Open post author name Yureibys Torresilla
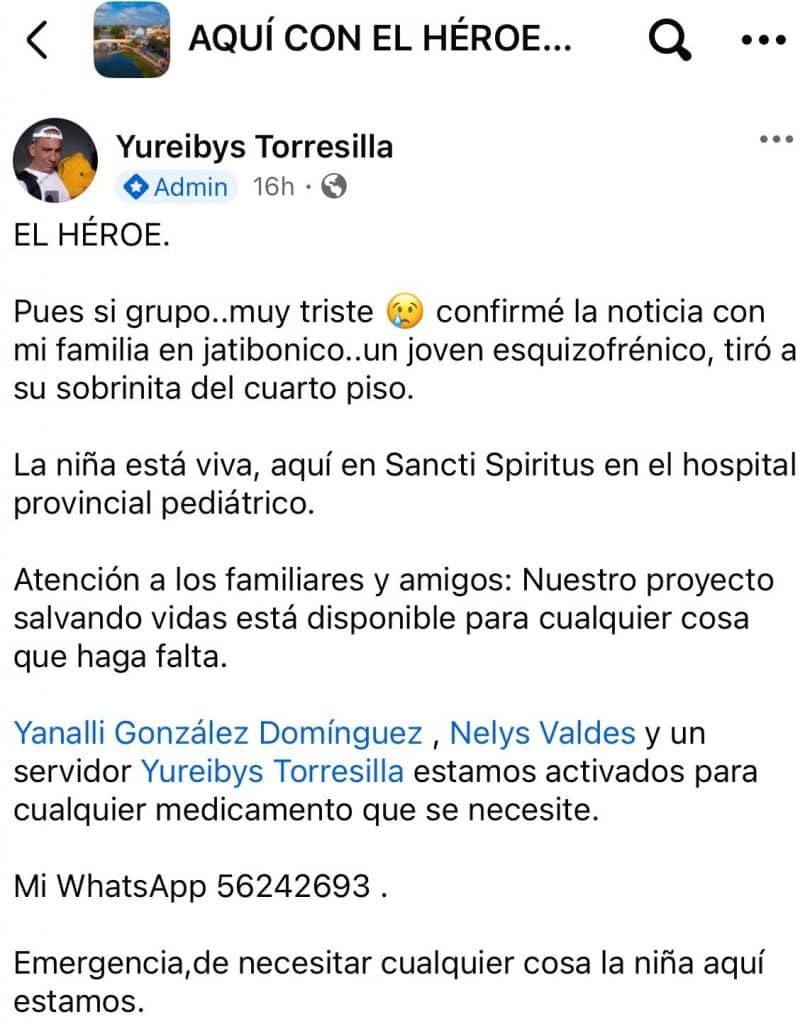805x1024 pixels. pos(254,147)
